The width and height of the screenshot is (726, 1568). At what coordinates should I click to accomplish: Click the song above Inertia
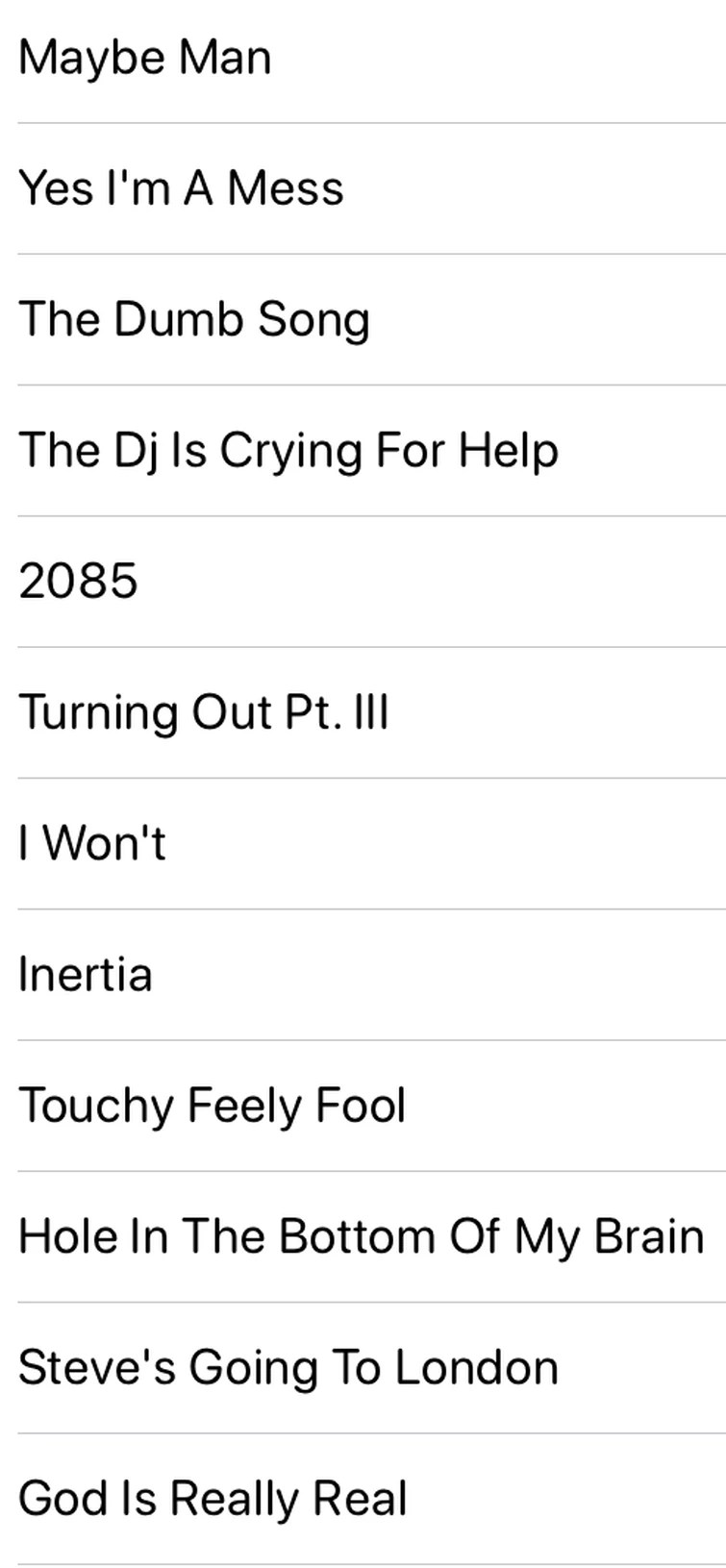pyautogui.click(x=91, y=842)
